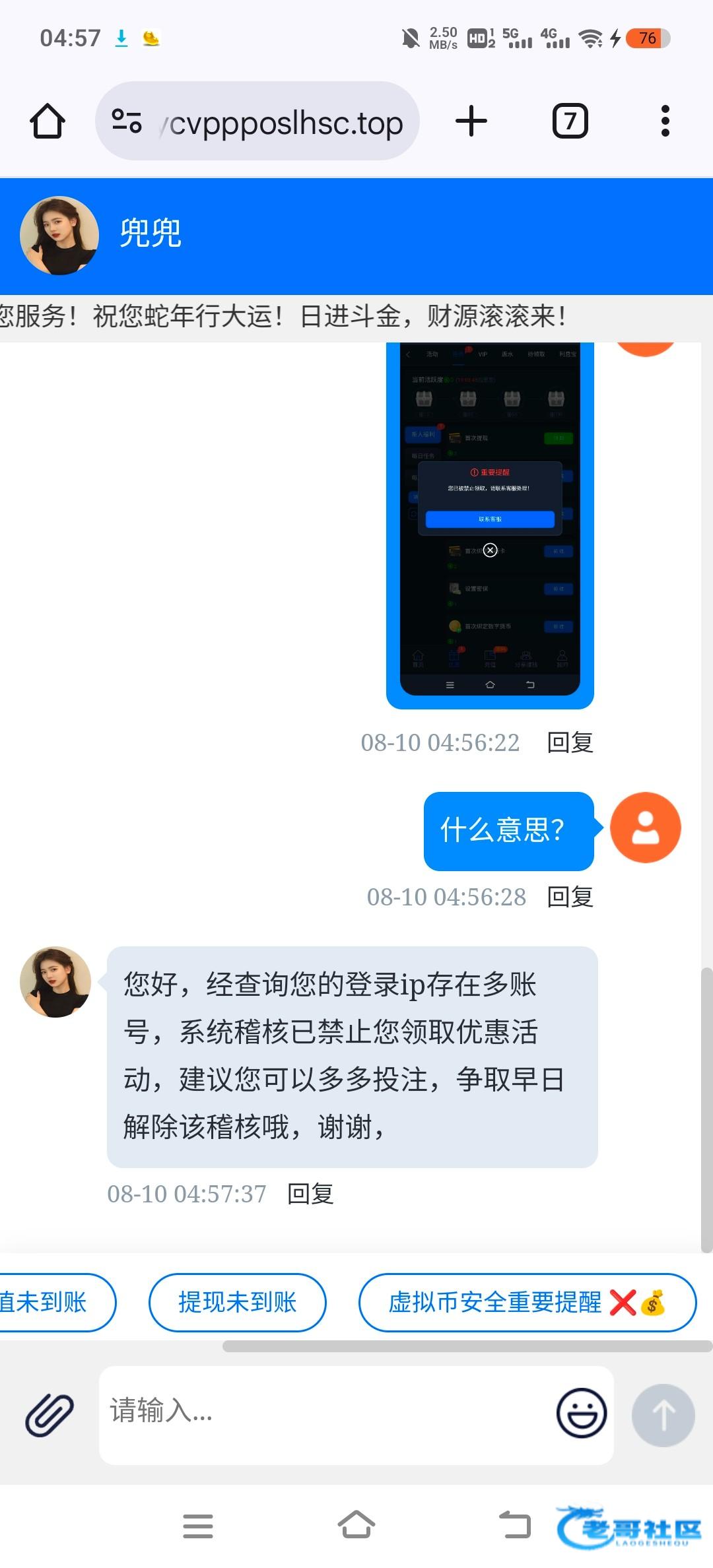Reply to the 04:56:22 image message
The height and width of the screenshot is (1568, 713).
pos(570,742)
